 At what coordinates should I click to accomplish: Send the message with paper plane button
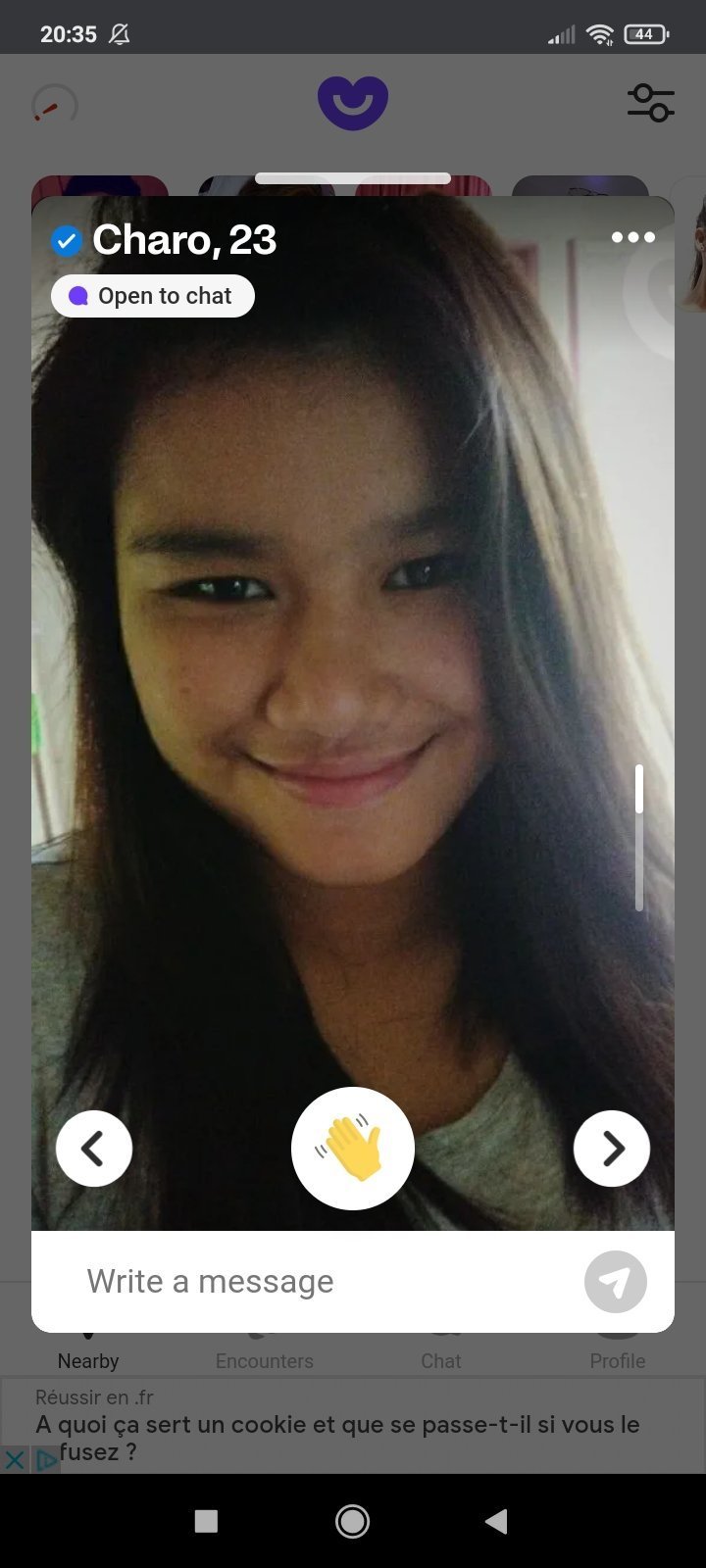pos(616,1282)
